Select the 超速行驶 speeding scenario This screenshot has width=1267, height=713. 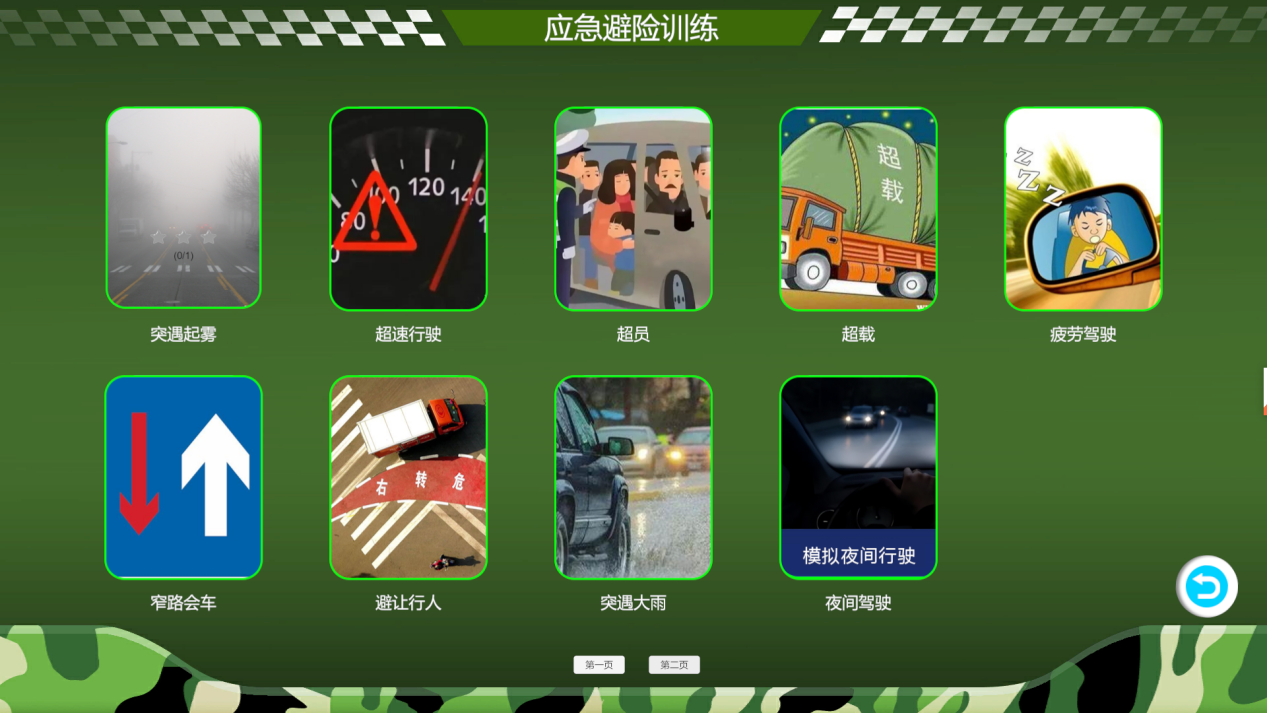click(x=408, y=208)
